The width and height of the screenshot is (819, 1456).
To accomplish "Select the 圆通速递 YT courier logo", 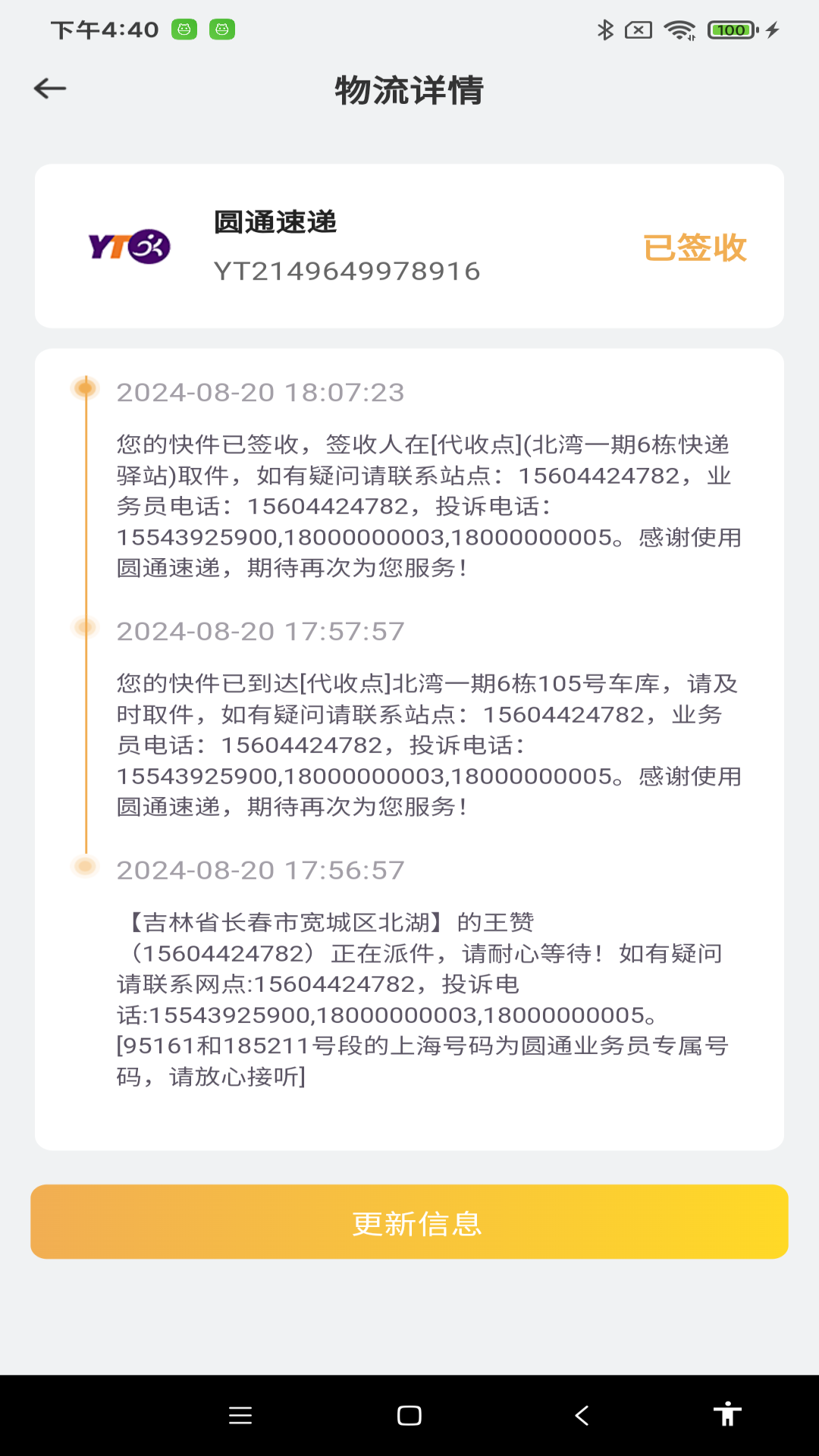I will (129, 245).
